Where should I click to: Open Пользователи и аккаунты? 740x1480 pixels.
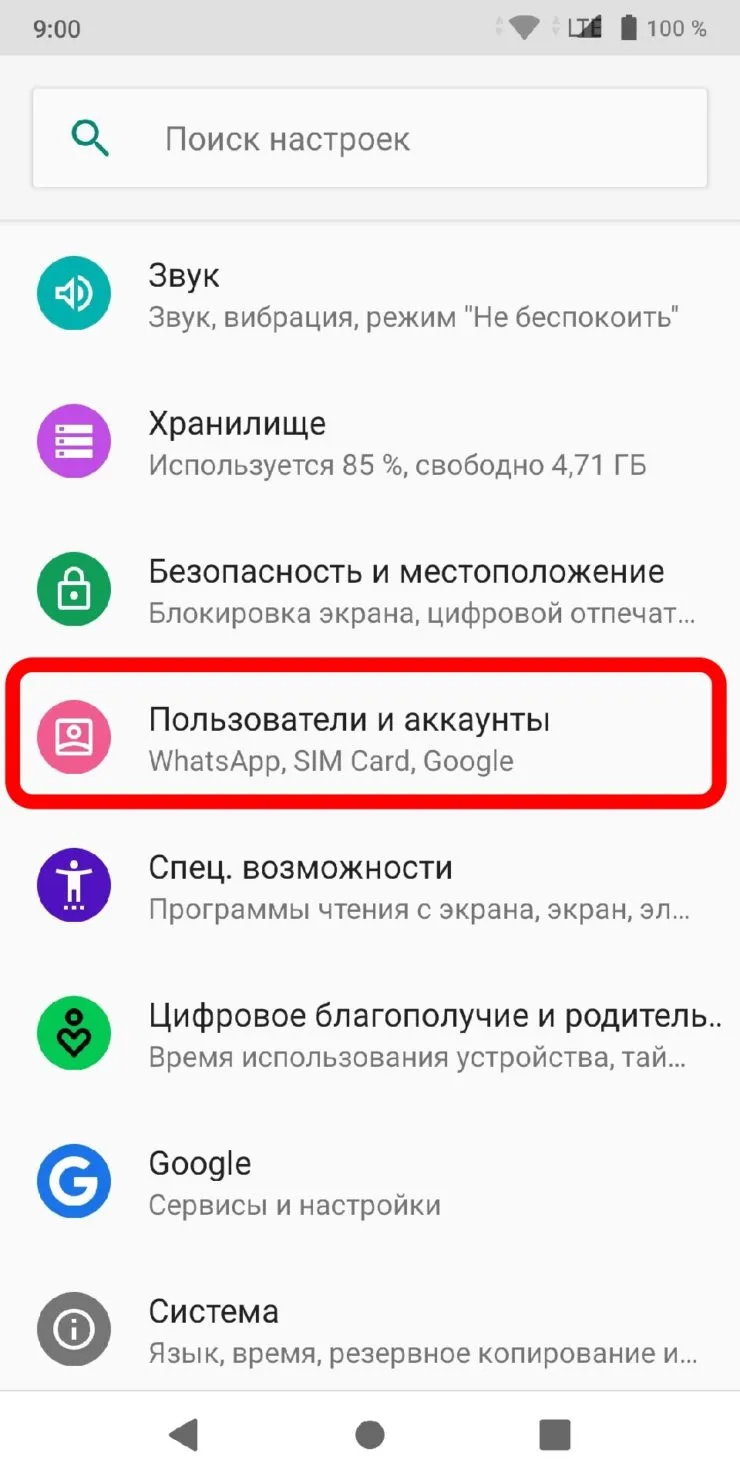pyautogui.click(x=370, y=738)
